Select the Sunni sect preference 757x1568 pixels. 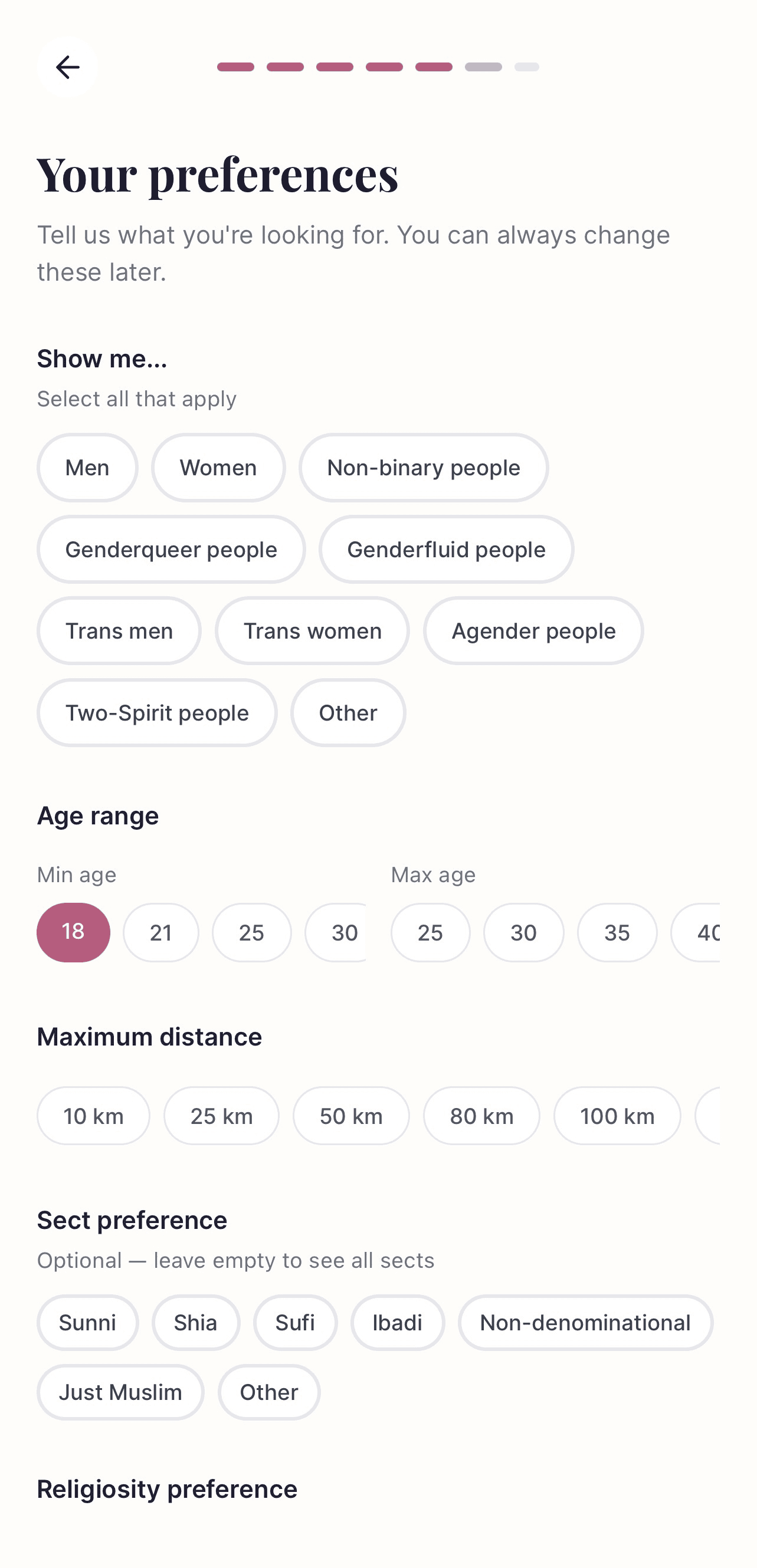88,1322
